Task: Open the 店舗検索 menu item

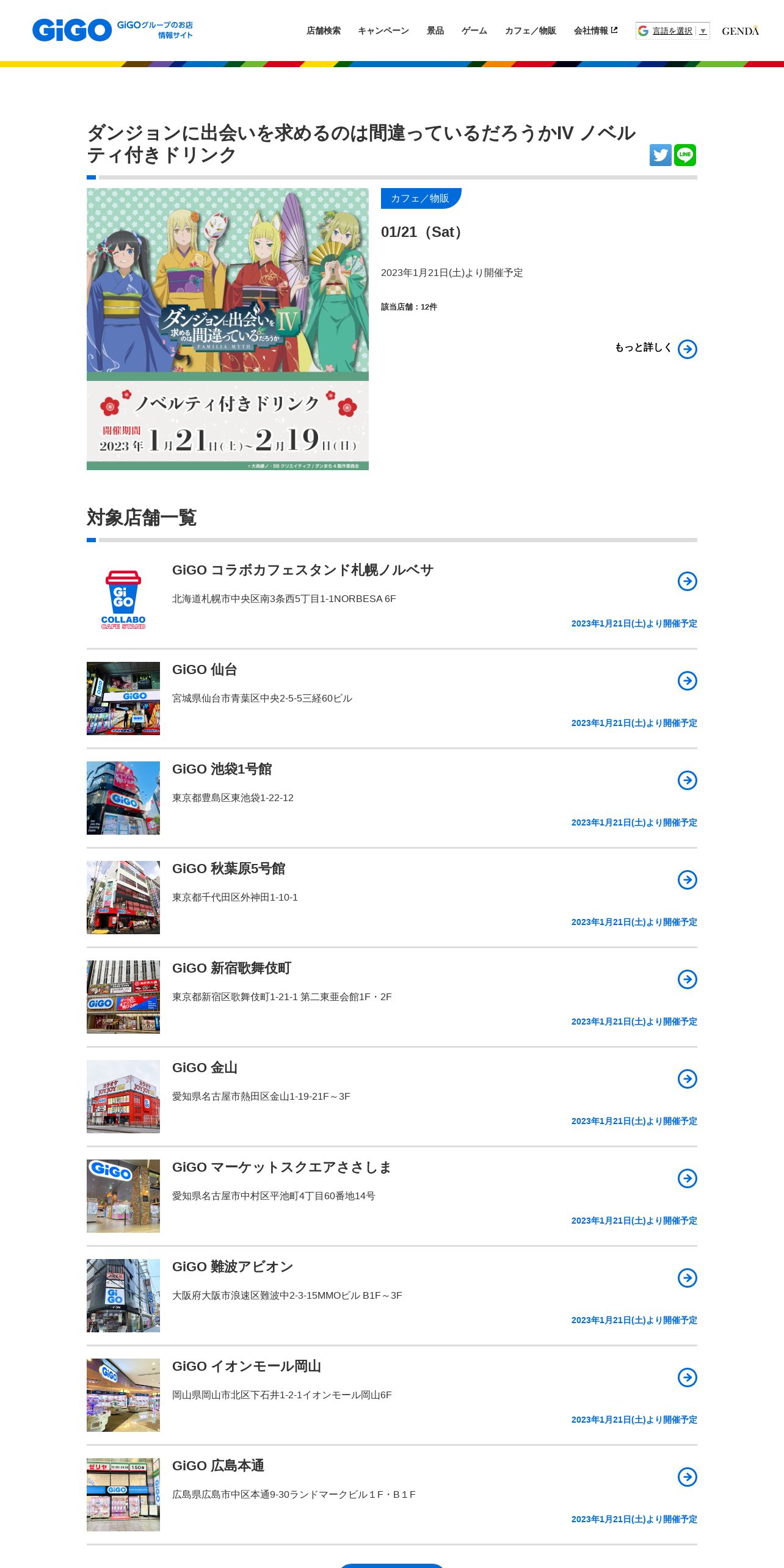Action: [323, 31]
